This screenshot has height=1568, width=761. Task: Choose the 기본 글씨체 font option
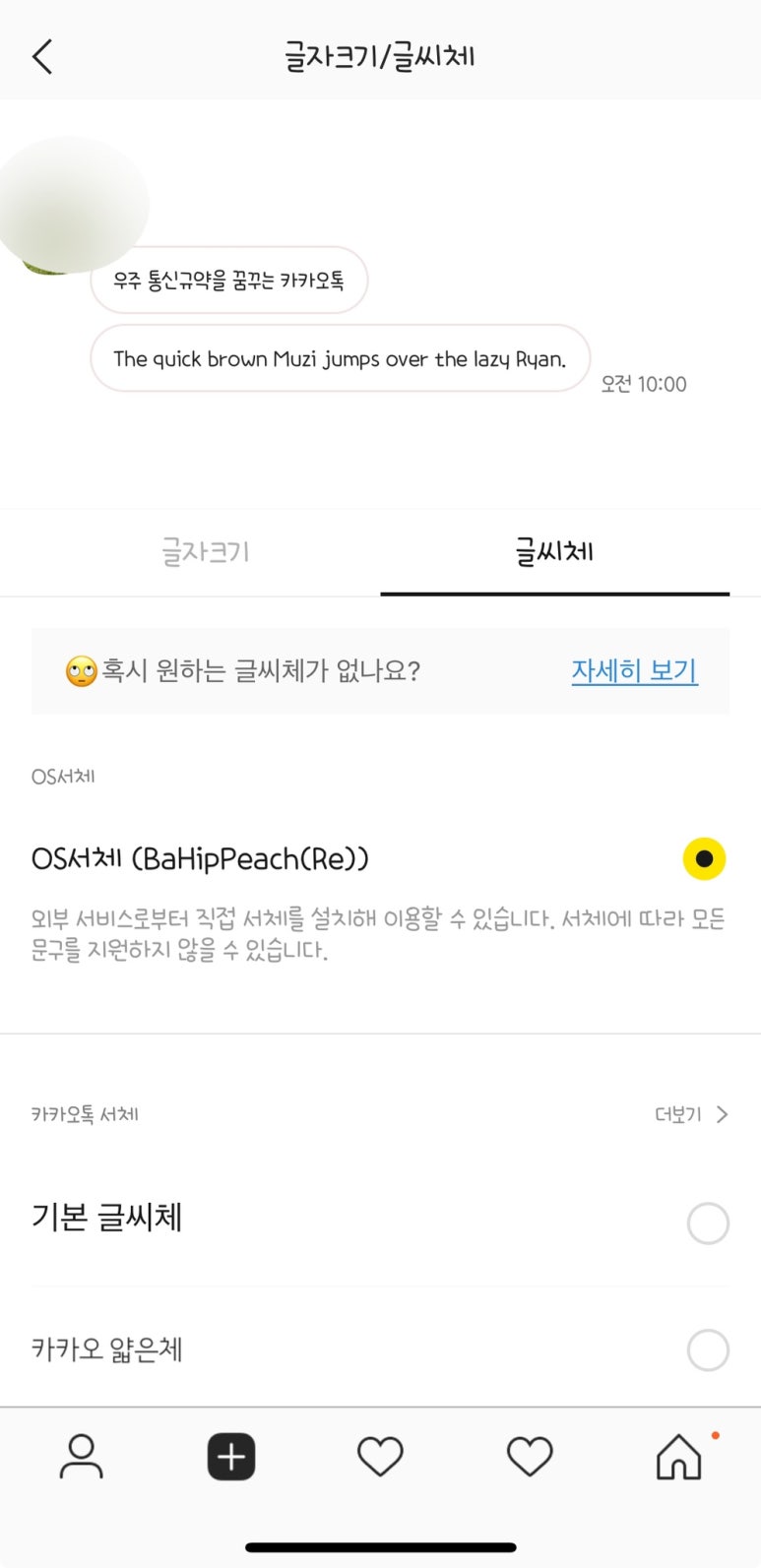707,1223
